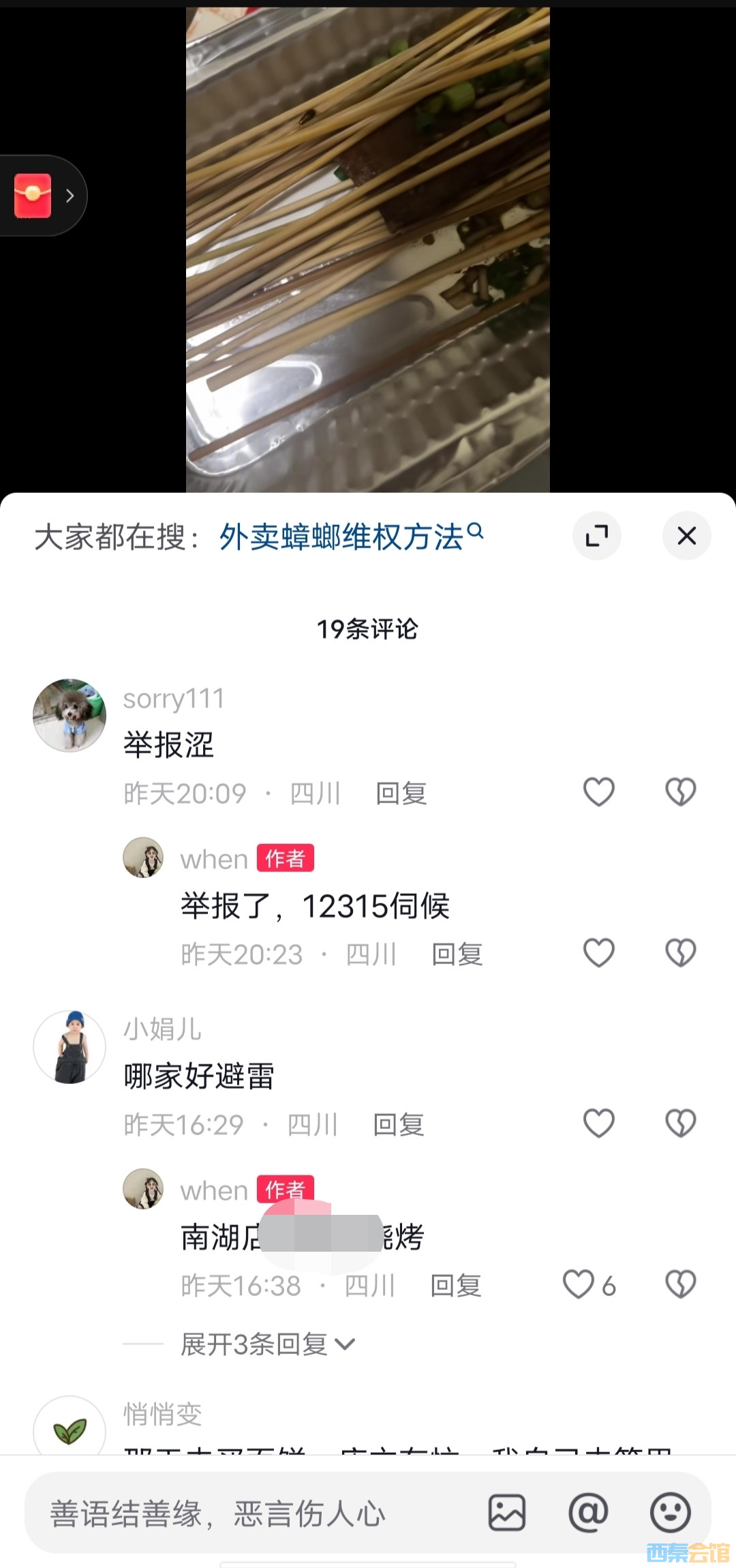The image size is (736, 1568).
Task: Reply to sorry111's comment
Action: point(401,794)
